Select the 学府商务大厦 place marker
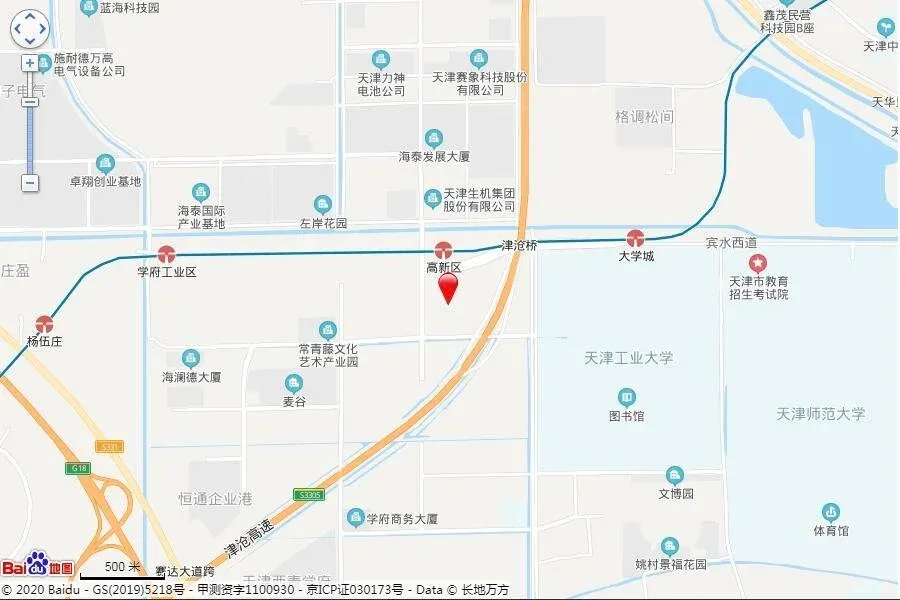This screenshot has width=900, height=600. 356,518
